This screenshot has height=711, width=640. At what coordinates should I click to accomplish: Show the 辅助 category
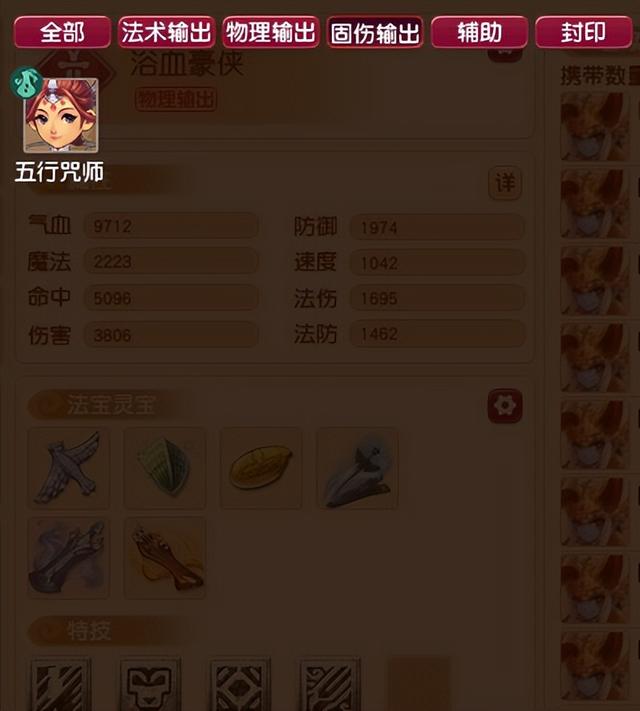pyautogui.click(x=479, y=32)
